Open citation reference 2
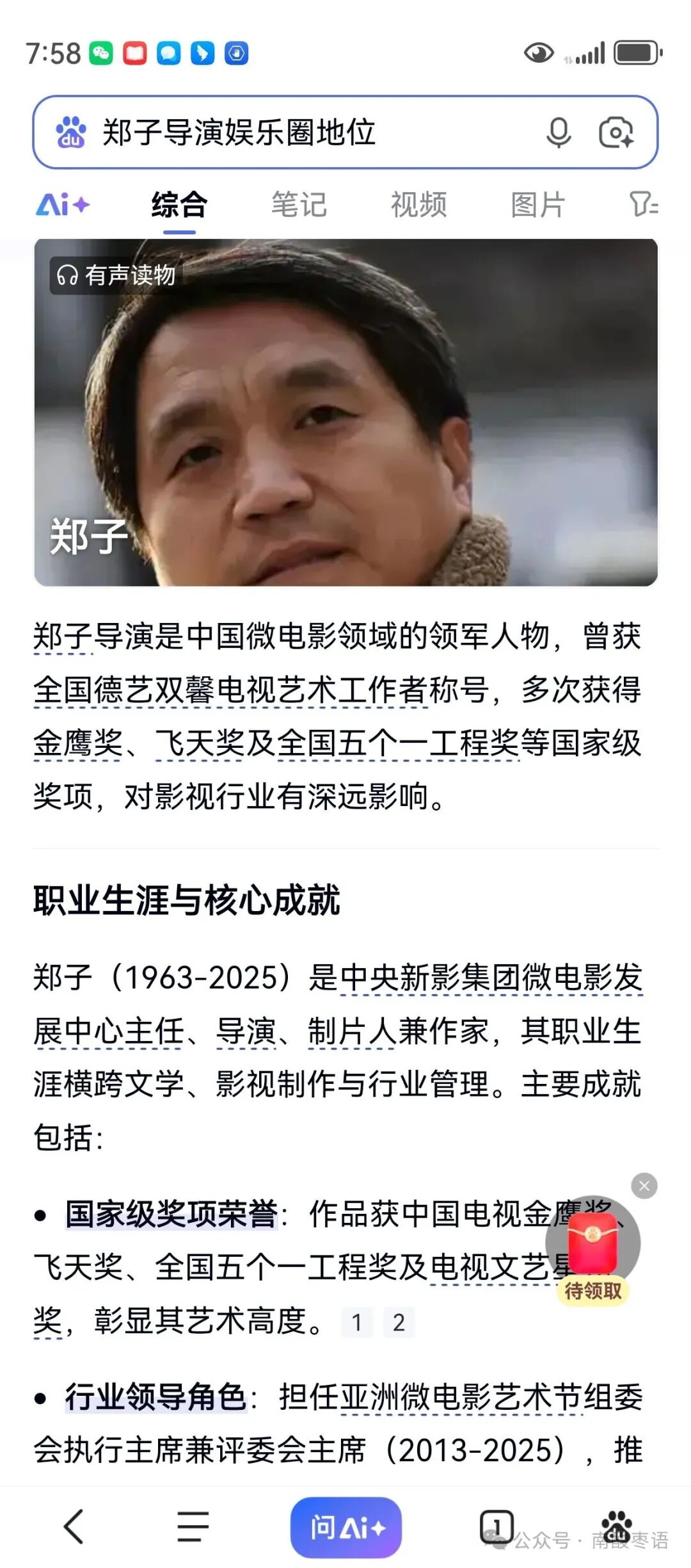 (x=399, y=1322)
